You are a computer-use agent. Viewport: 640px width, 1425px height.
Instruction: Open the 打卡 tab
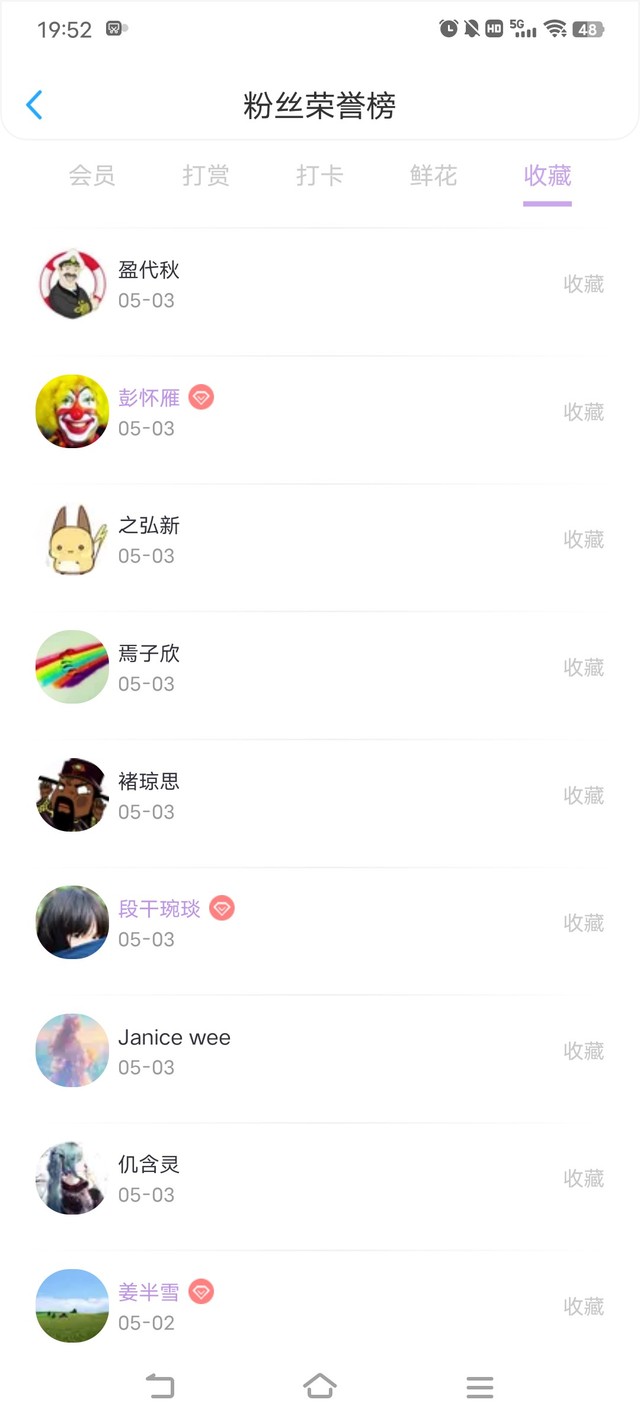320,176
